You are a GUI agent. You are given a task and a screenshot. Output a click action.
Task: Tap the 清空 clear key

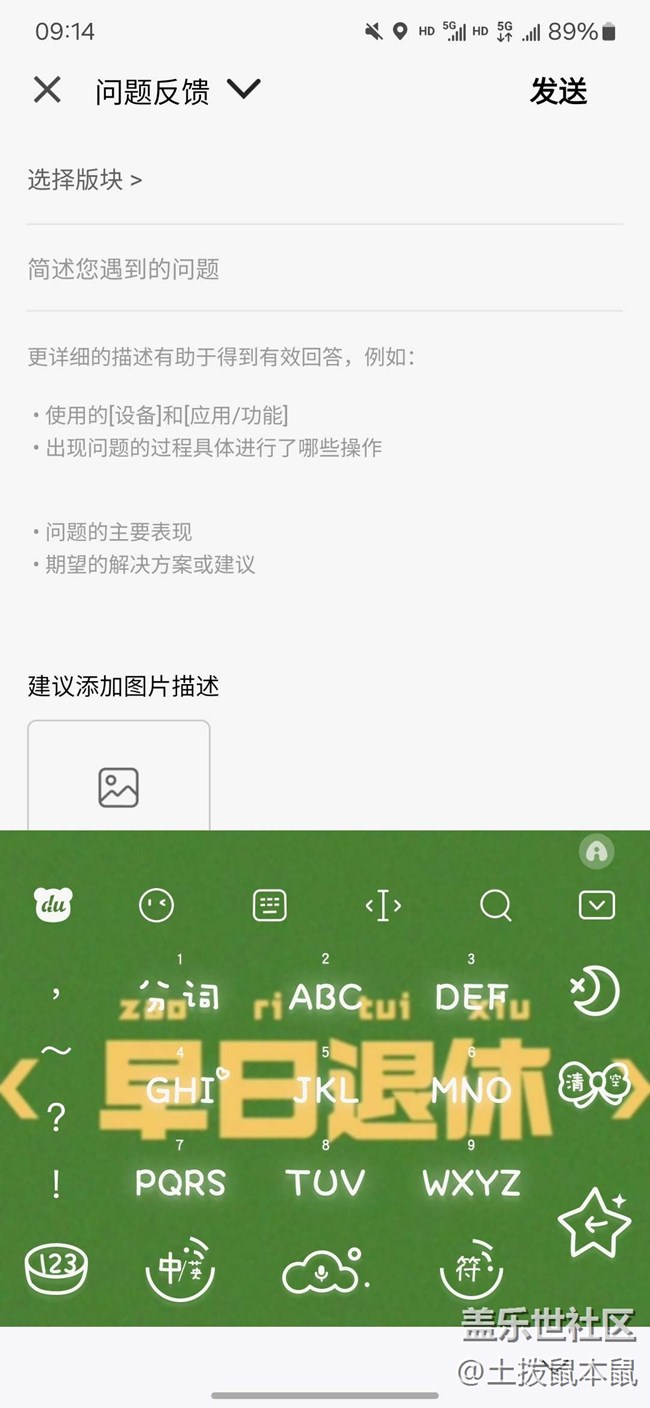594,1085
